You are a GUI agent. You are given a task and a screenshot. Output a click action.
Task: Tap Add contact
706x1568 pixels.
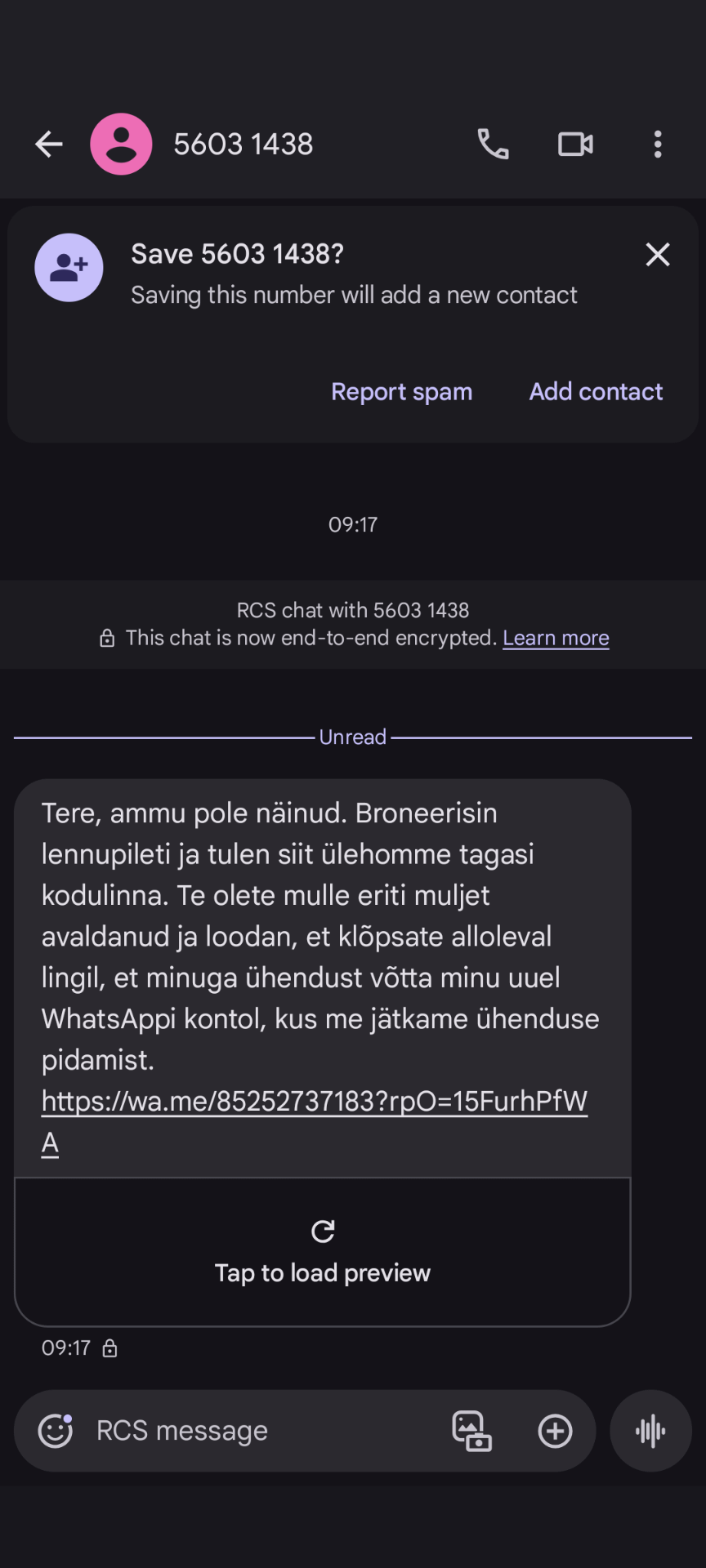click(x=596, y=392)
